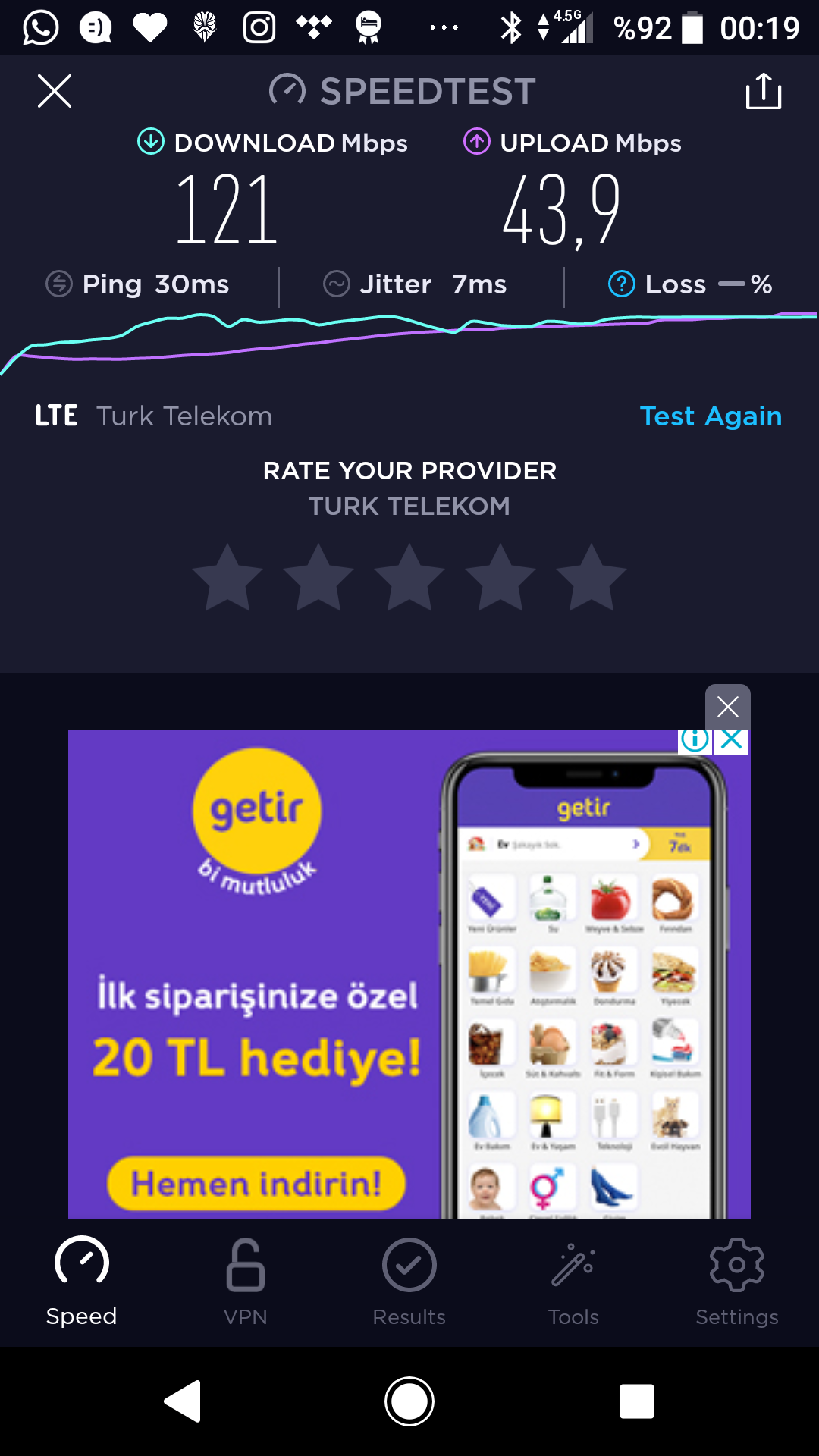The image size is (819, 1456).
Task: Switch to the VPN tab
Action: tap(246, 1282)
